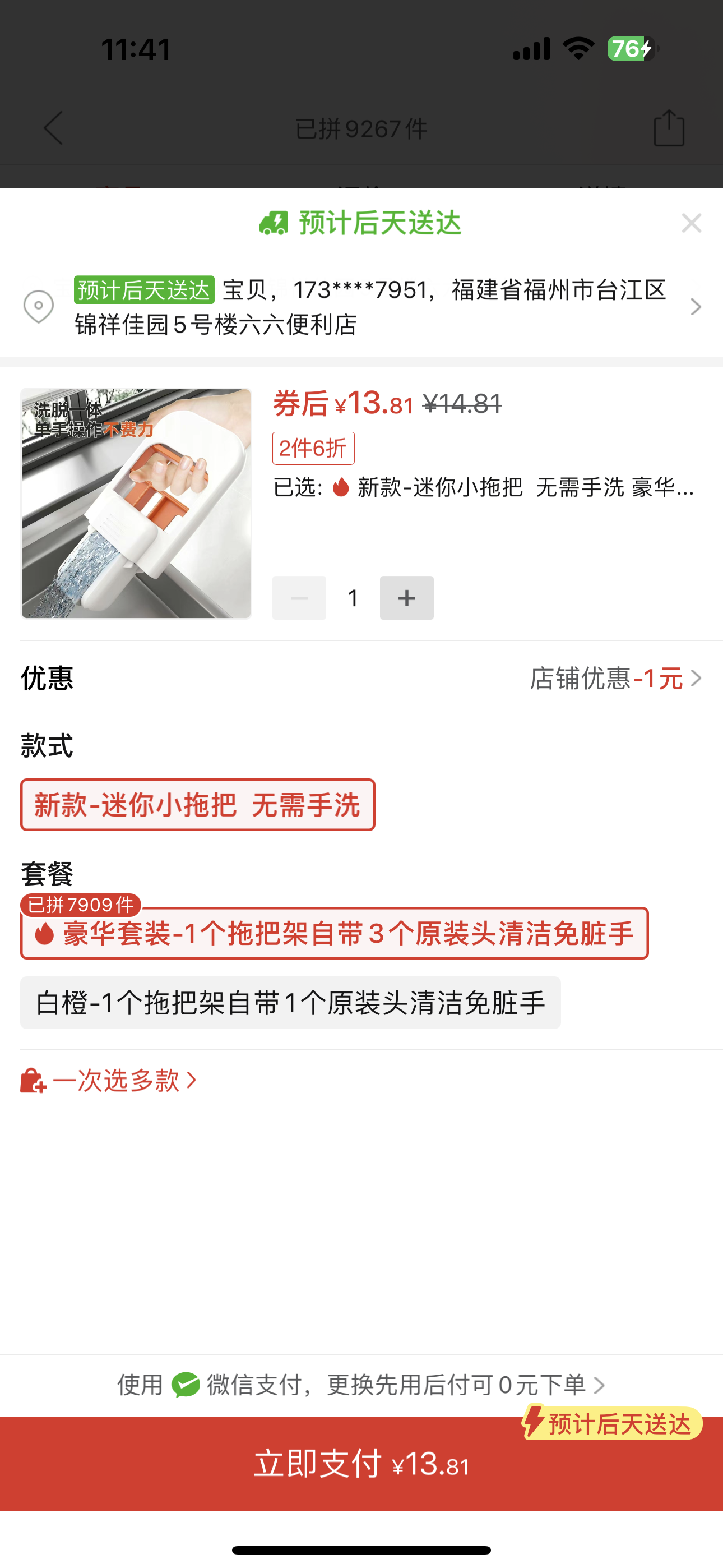Close the purchase options sheet
723x1568 pixels.
tap(692, 223)
